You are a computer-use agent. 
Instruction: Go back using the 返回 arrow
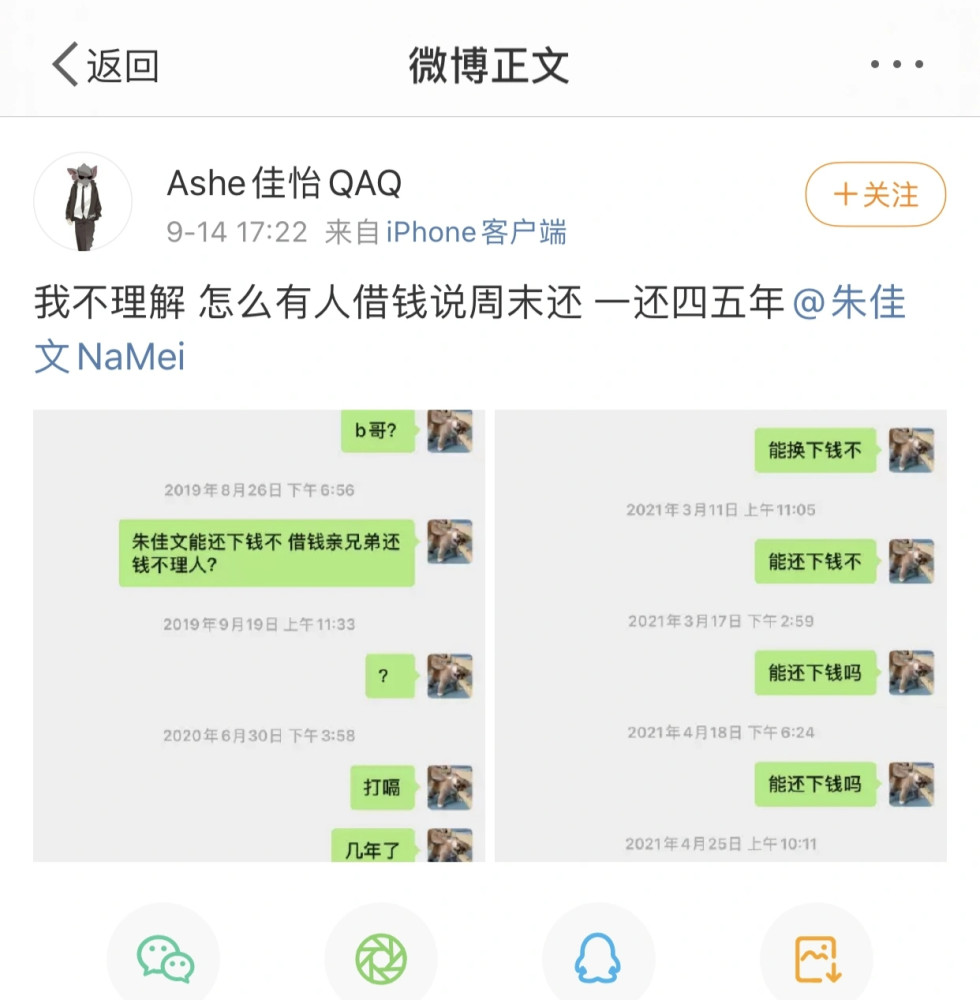pos(103,66)
